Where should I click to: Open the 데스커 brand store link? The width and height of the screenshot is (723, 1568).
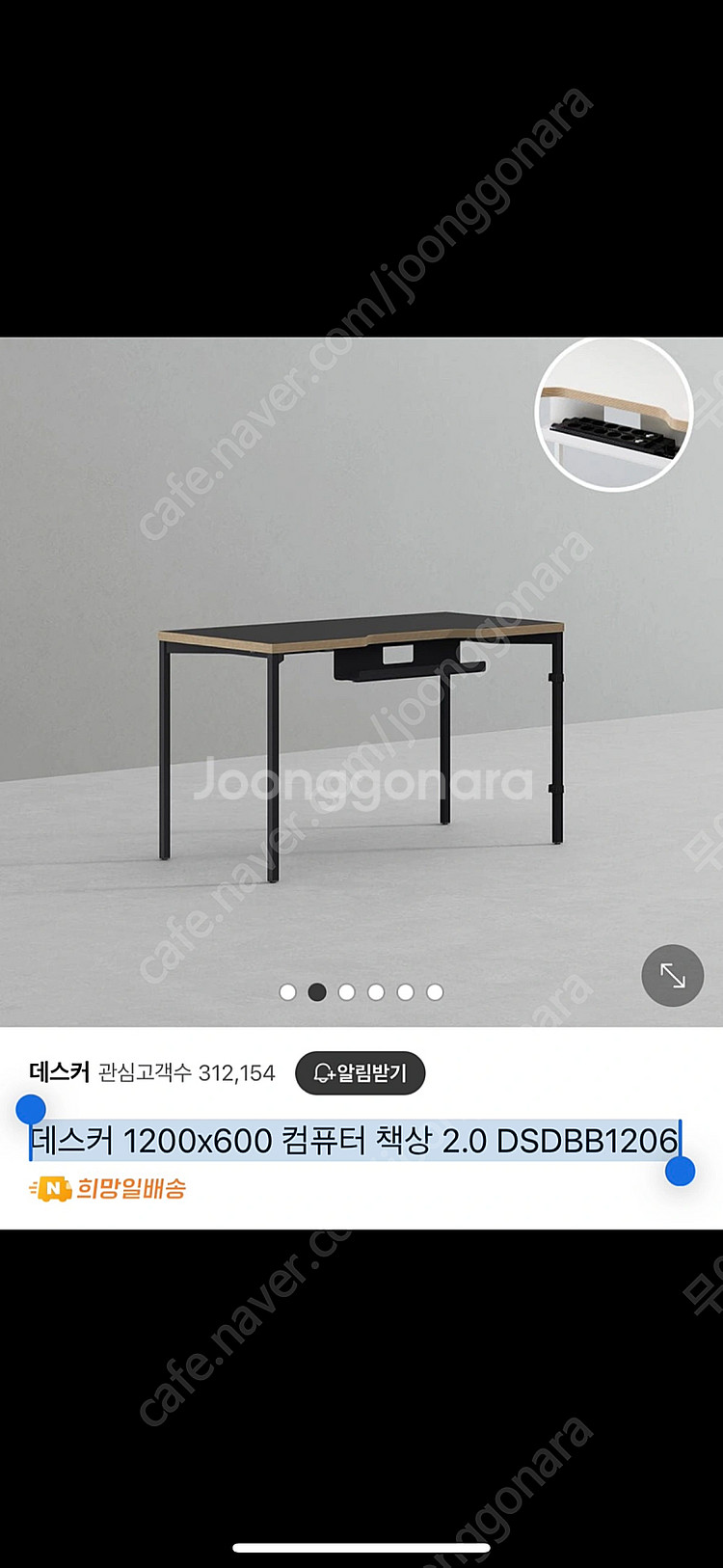click(x=59, y=1072)
